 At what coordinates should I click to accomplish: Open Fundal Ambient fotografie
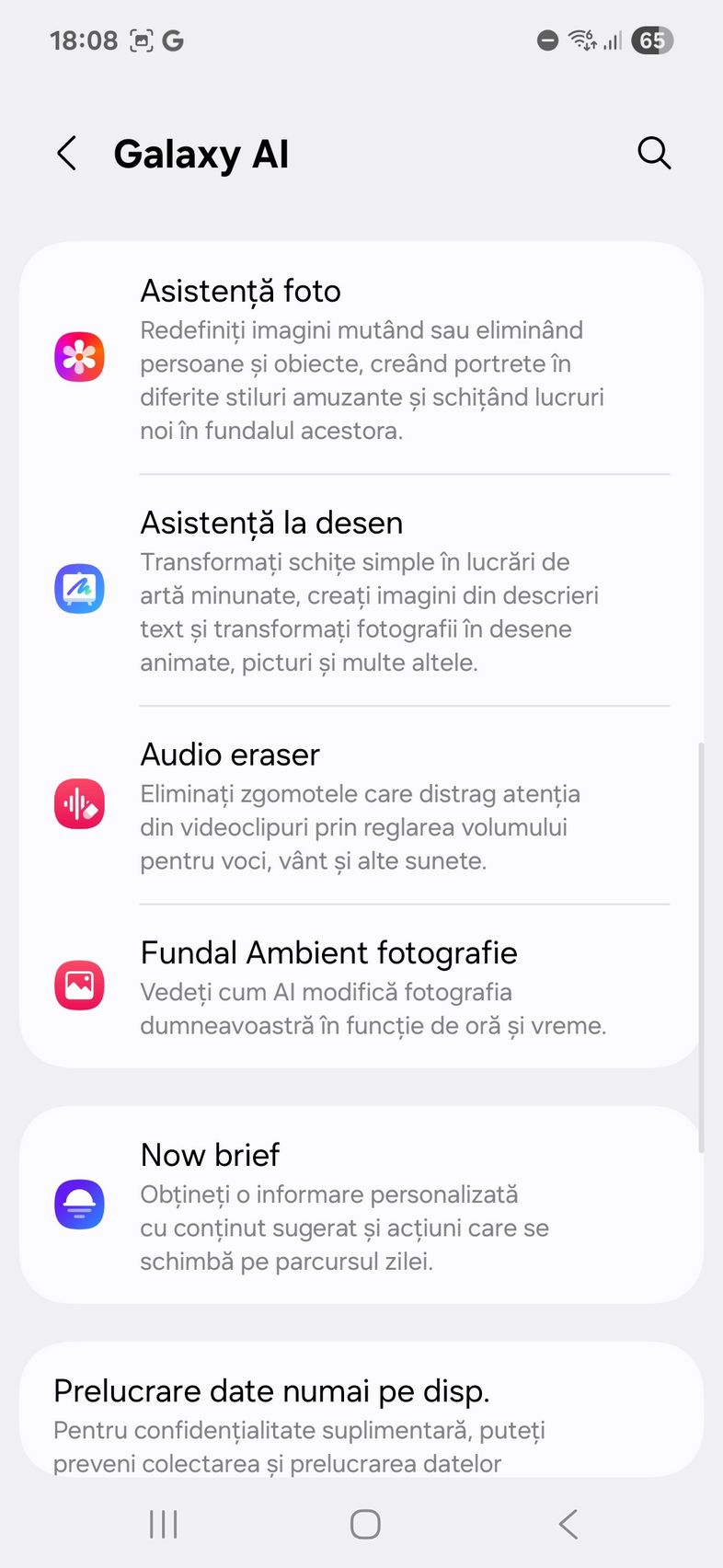click(x=361, y=986)
